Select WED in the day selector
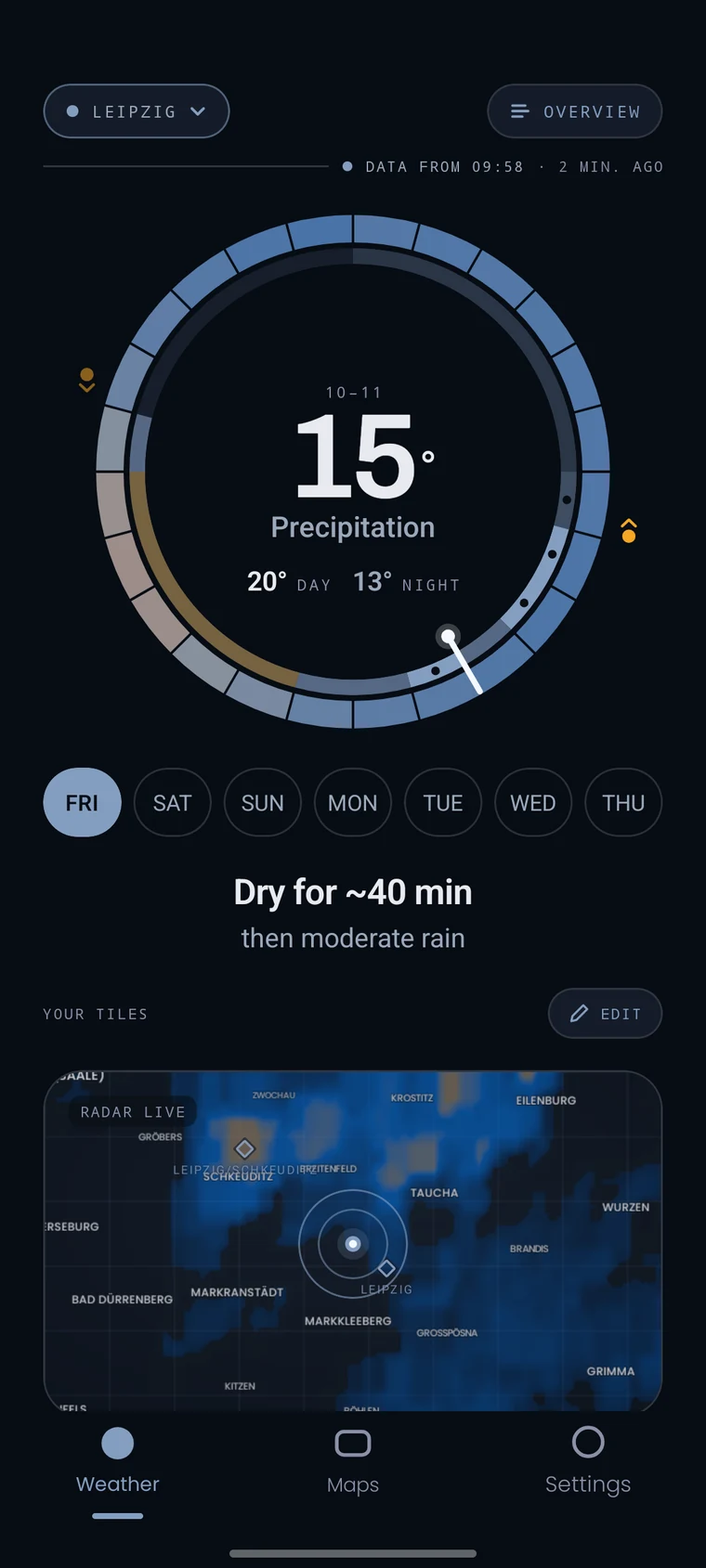Image resolution: width=706 pixels, height=1568 pixels. click(x=533, y=802)
